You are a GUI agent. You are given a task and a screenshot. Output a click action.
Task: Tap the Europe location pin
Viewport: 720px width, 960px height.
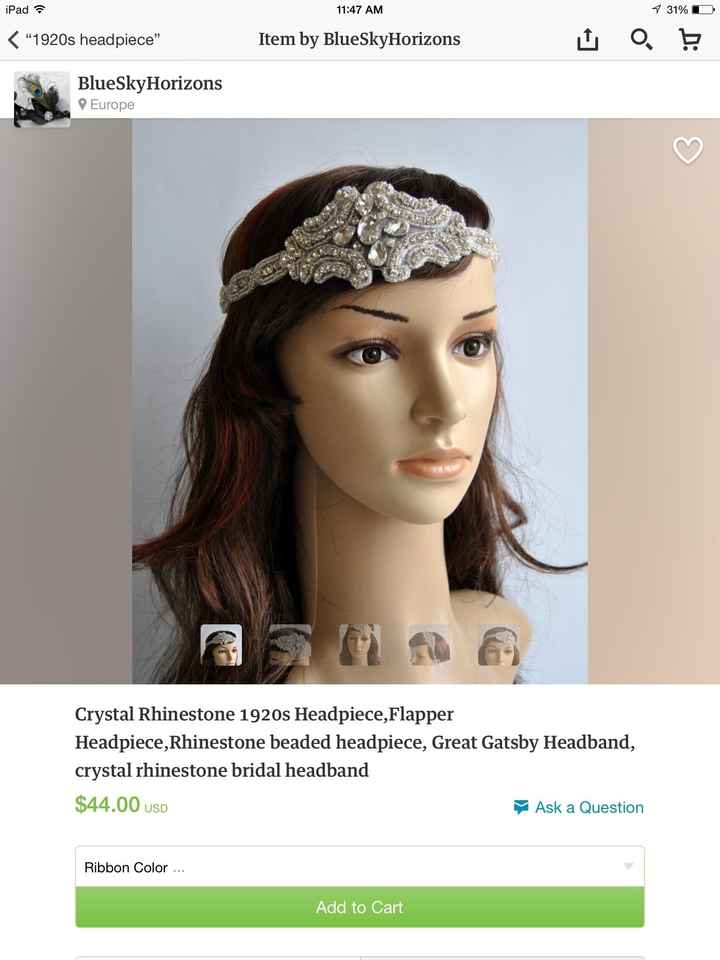point(81,104)
